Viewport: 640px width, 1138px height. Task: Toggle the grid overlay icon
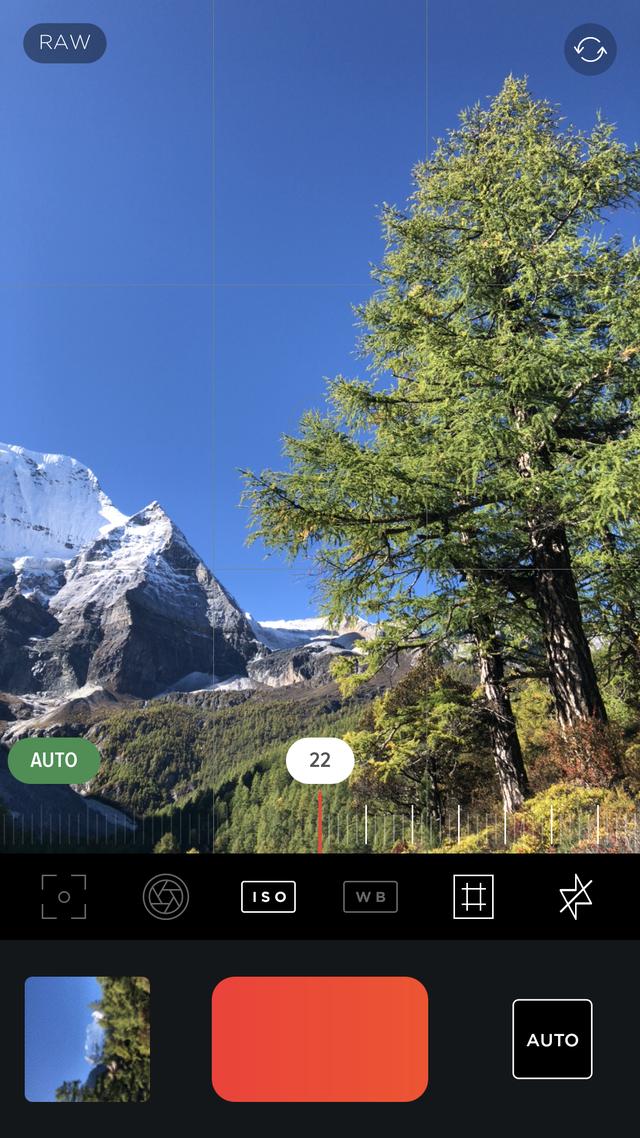click(x=473, y=896)
